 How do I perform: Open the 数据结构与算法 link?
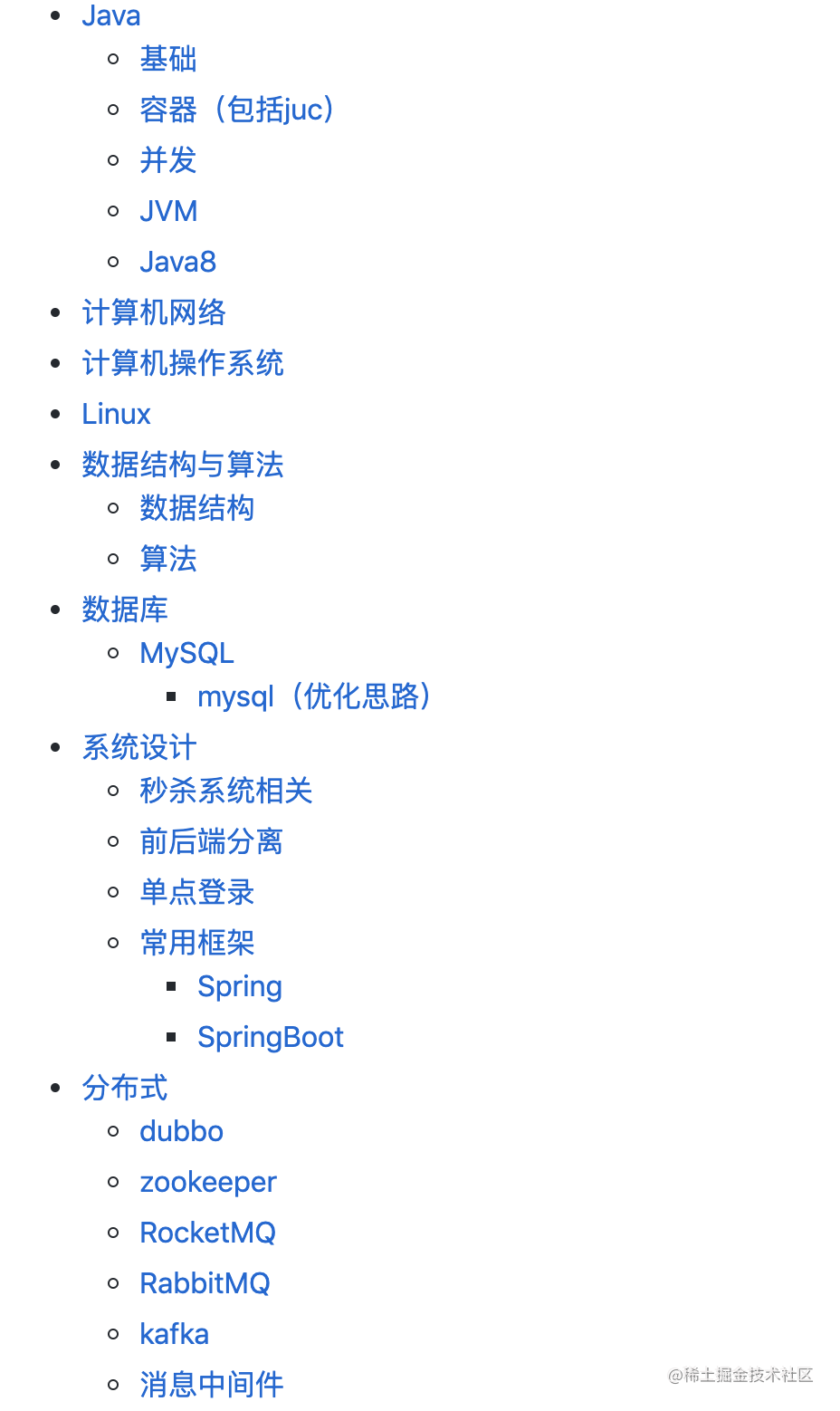tap(183, 465)
